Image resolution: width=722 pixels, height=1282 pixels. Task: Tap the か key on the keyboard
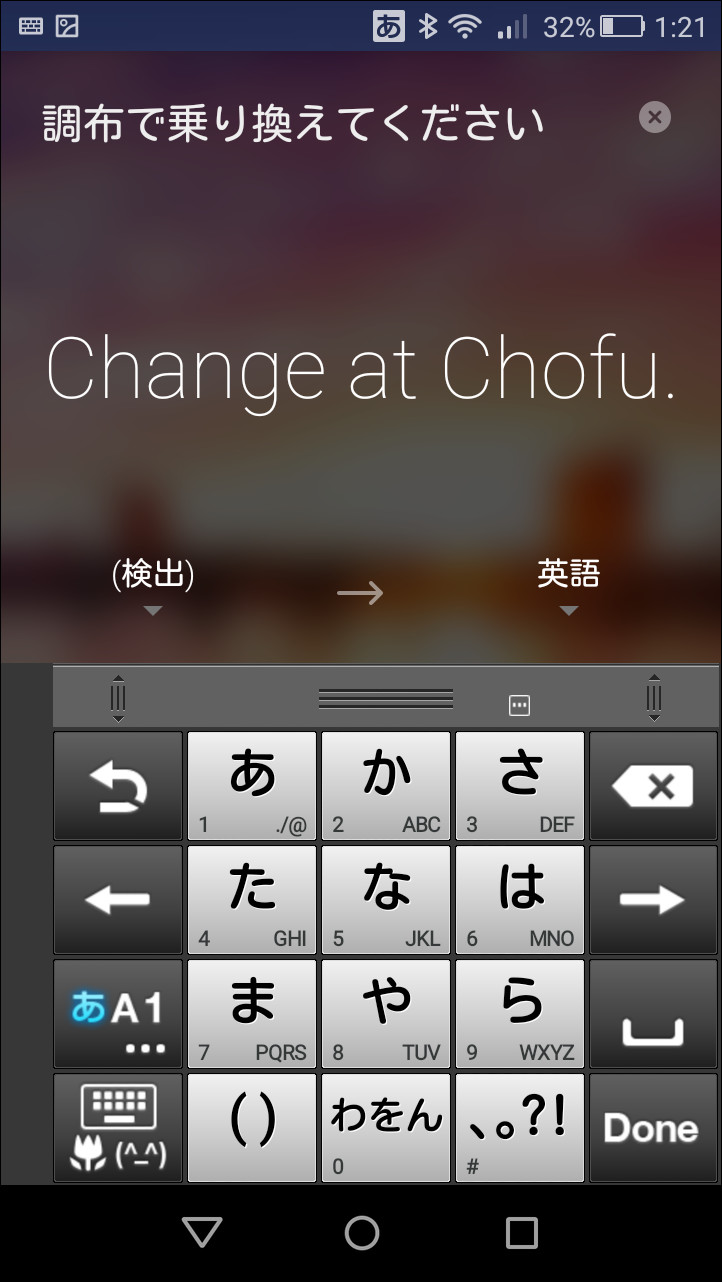pos(386,786)
